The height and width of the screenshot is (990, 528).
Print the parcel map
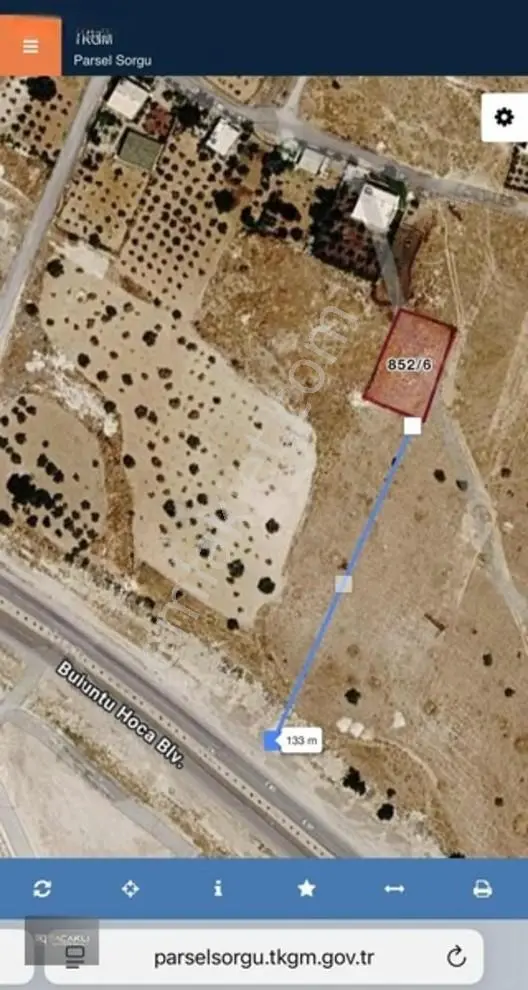(483, 888)
